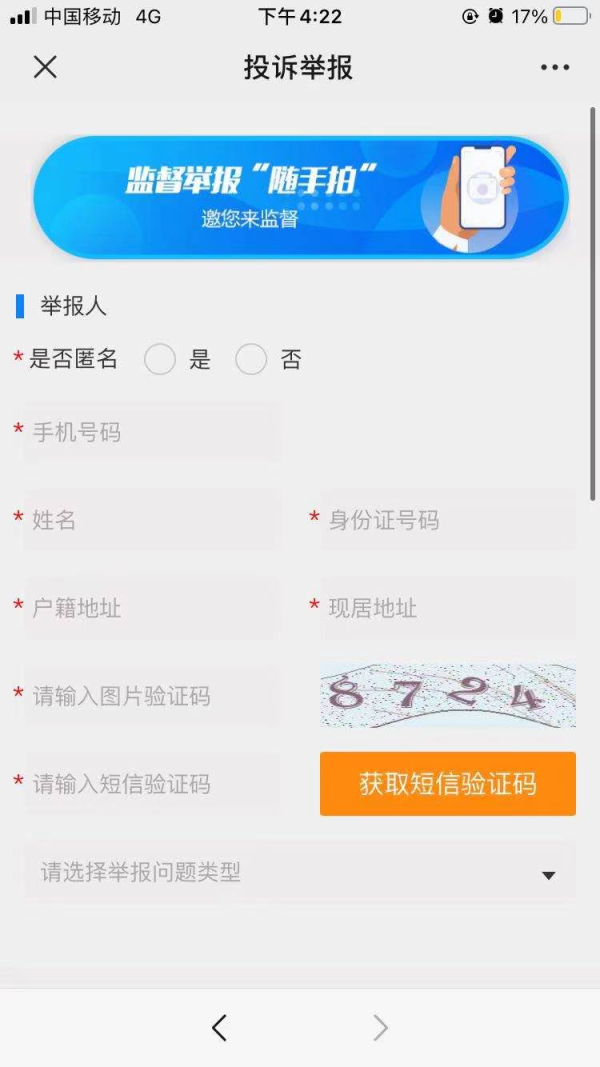Image resolution: width=600 pixels, height=1067 pixels.
Task: Focus the 户籍地址 field
Action: click(x=150, y=608)
